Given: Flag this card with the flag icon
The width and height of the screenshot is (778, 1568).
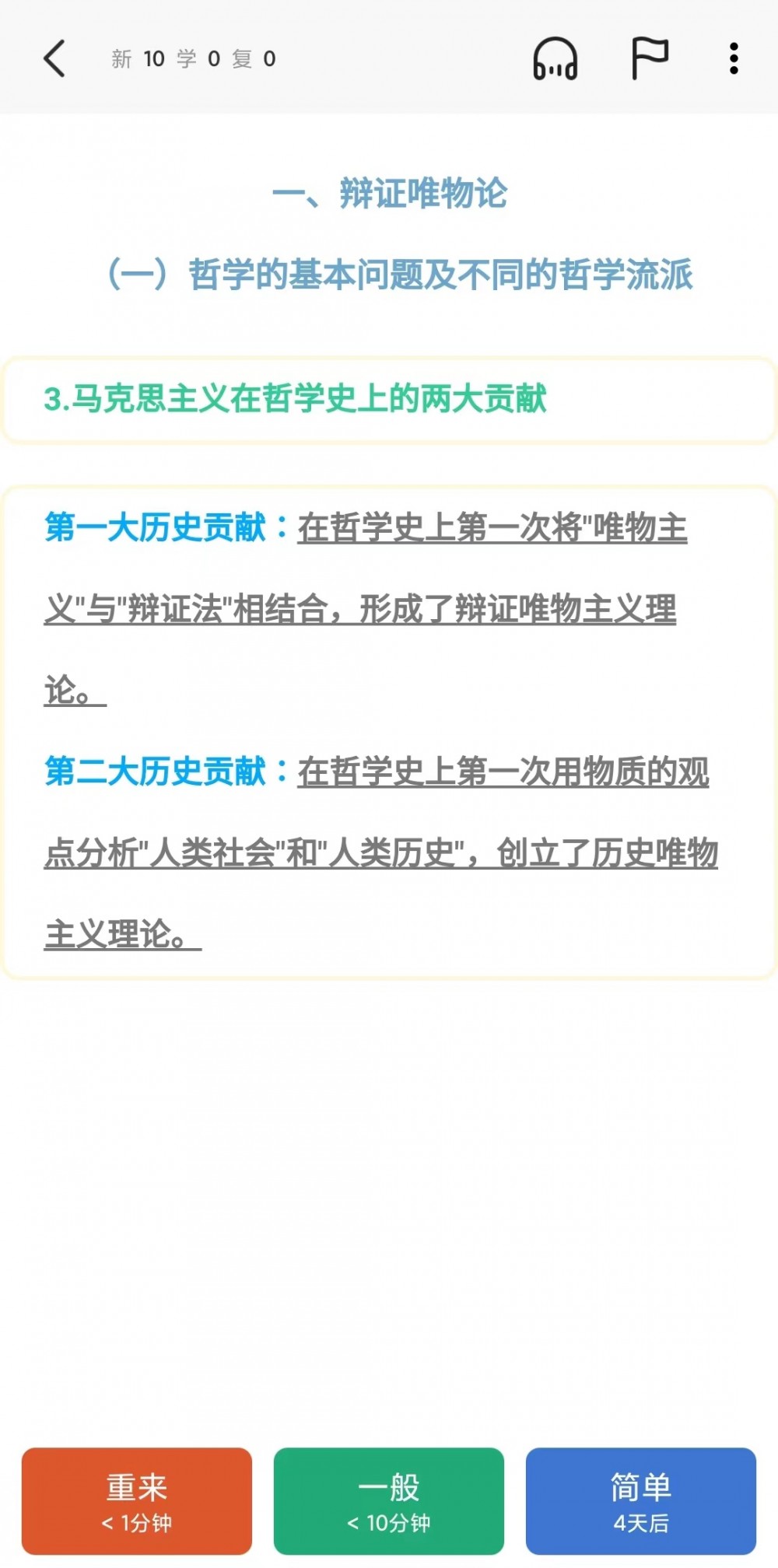Looking at the screenshot, I should (x=650, y=58).
